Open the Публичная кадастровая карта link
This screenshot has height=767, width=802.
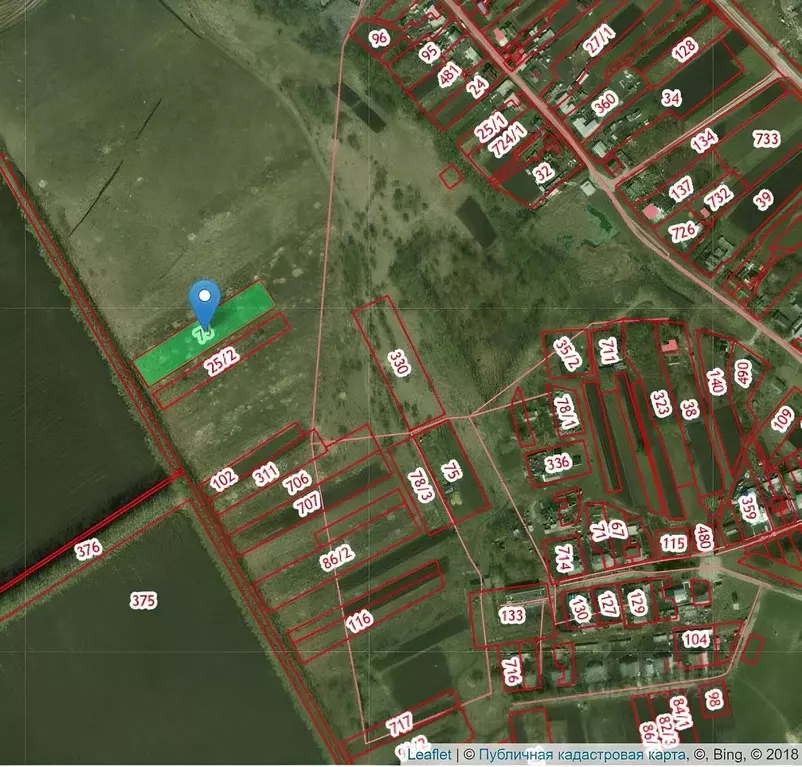(580, 757)
